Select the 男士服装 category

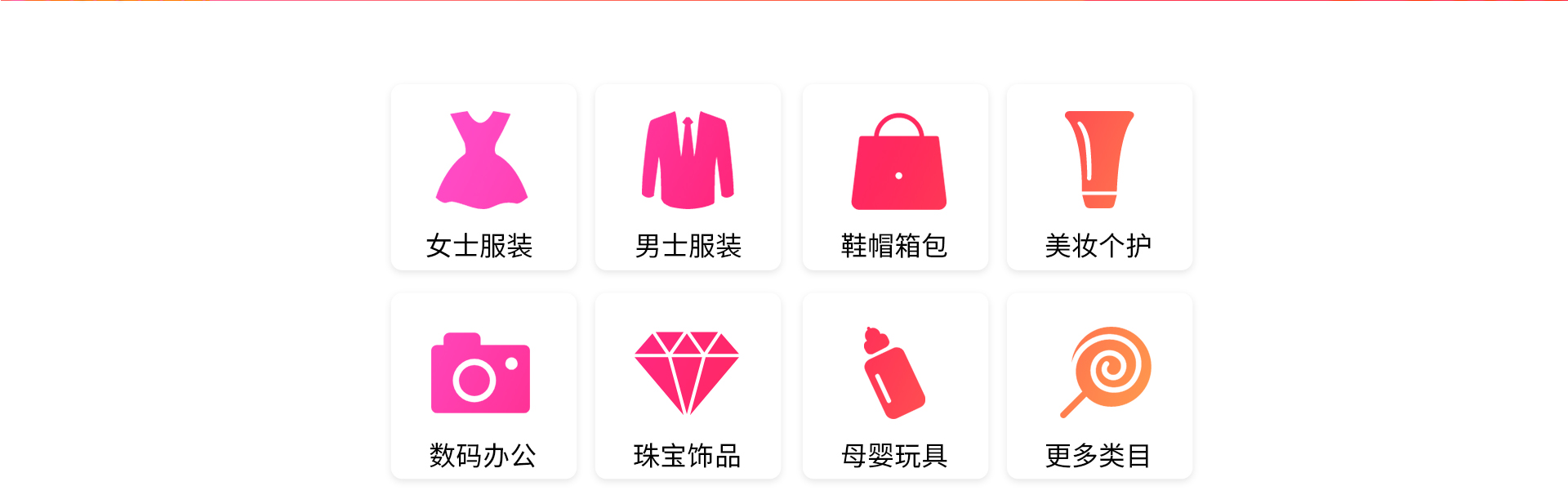coord(688,177)
